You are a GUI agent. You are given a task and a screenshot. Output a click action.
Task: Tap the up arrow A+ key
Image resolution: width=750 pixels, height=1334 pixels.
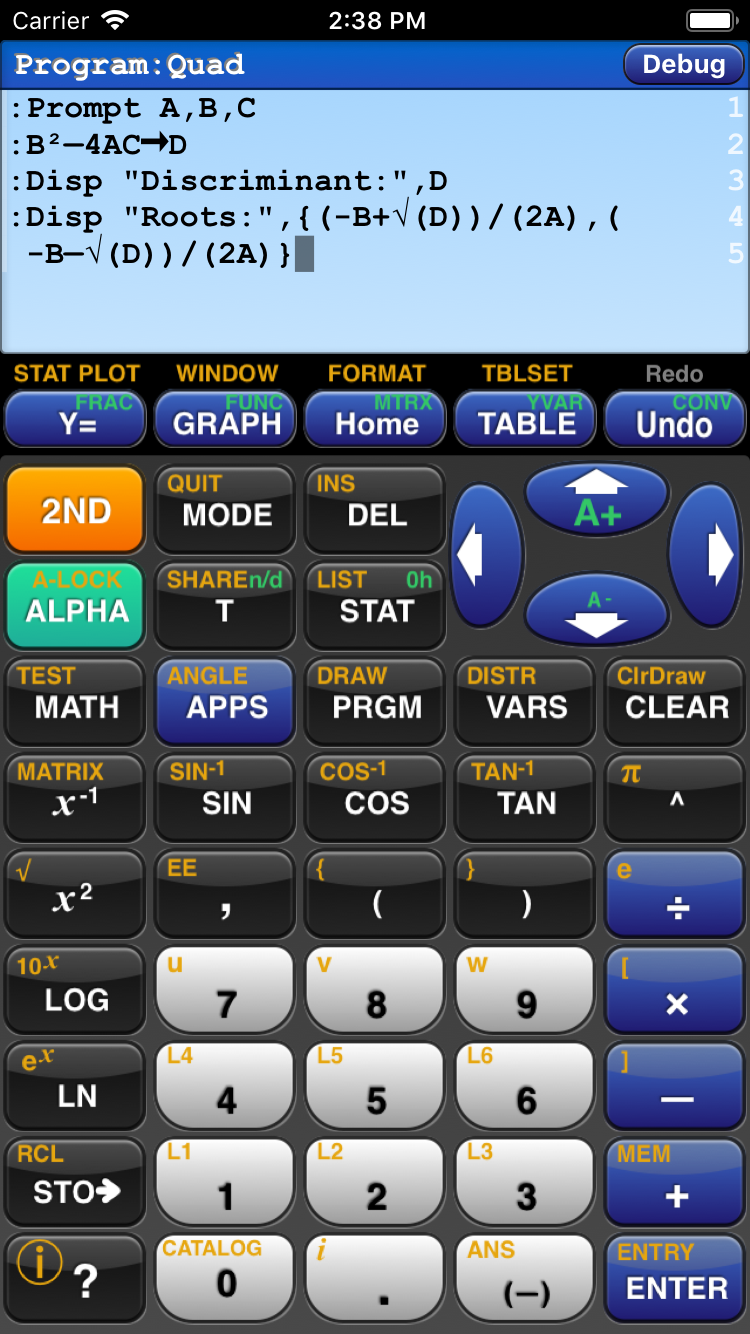coord(596,500)
